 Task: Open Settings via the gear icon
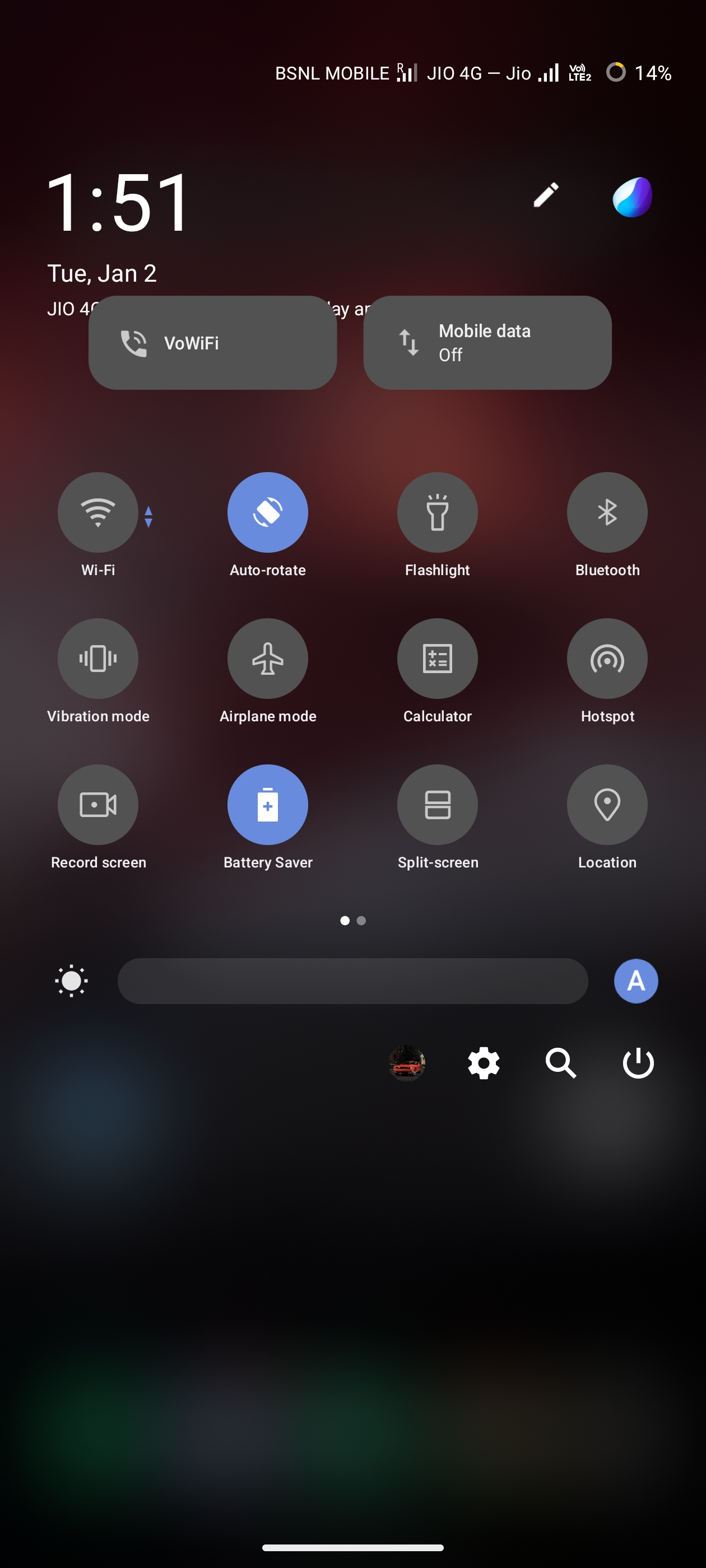click(x=484, y=1063)
